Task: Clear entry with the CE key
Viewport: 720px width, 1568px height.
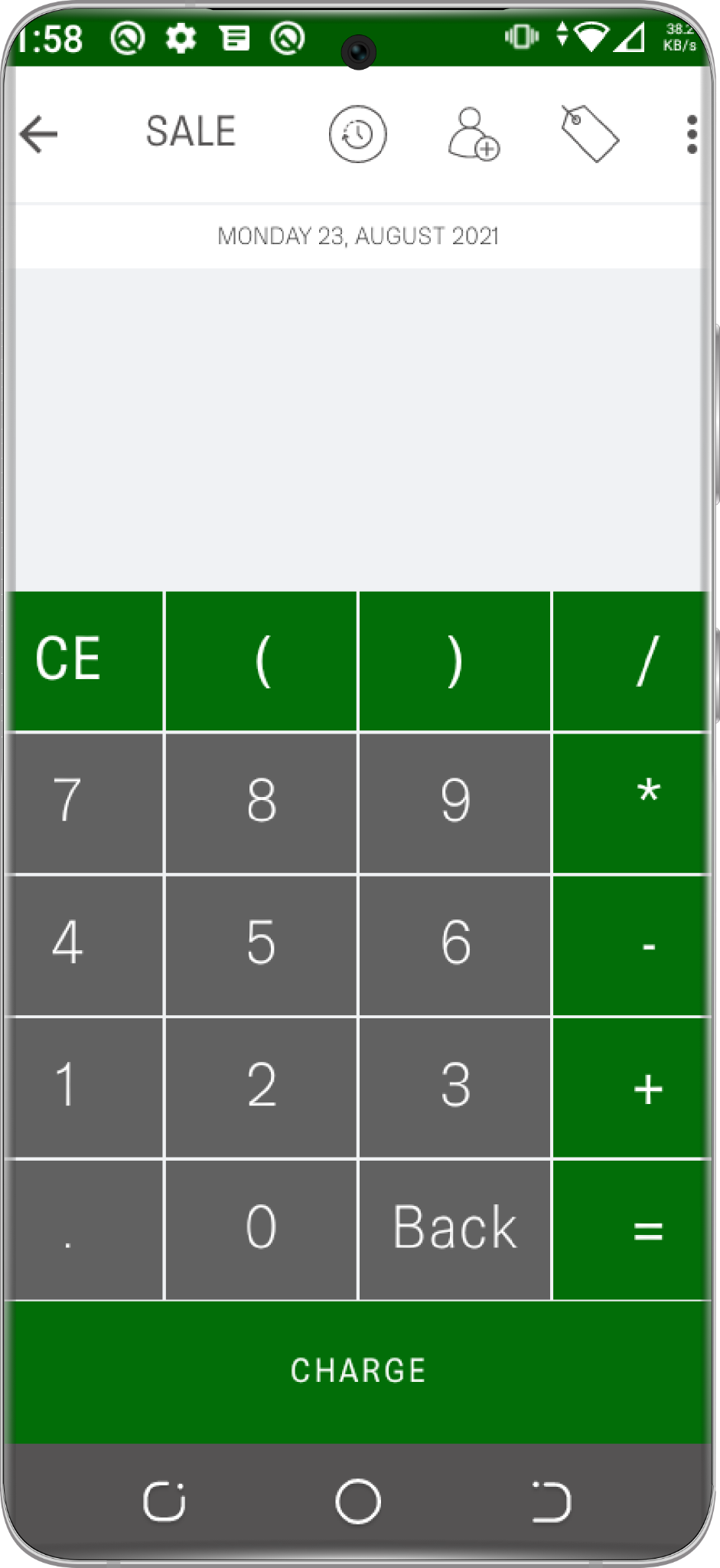Action: pos(84,661)
